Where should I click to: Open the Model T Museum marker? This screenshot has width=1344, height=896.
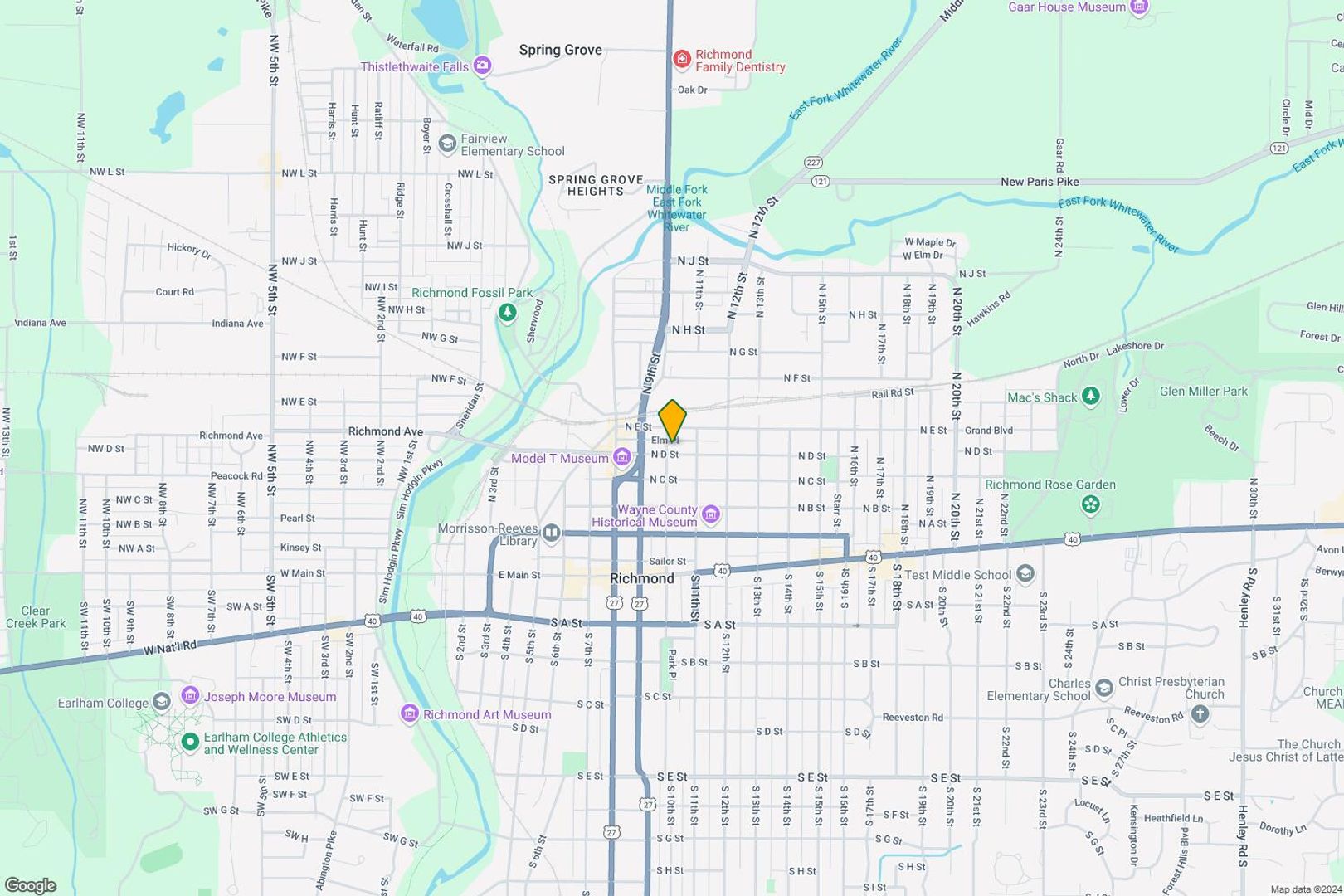click(622, 458)
